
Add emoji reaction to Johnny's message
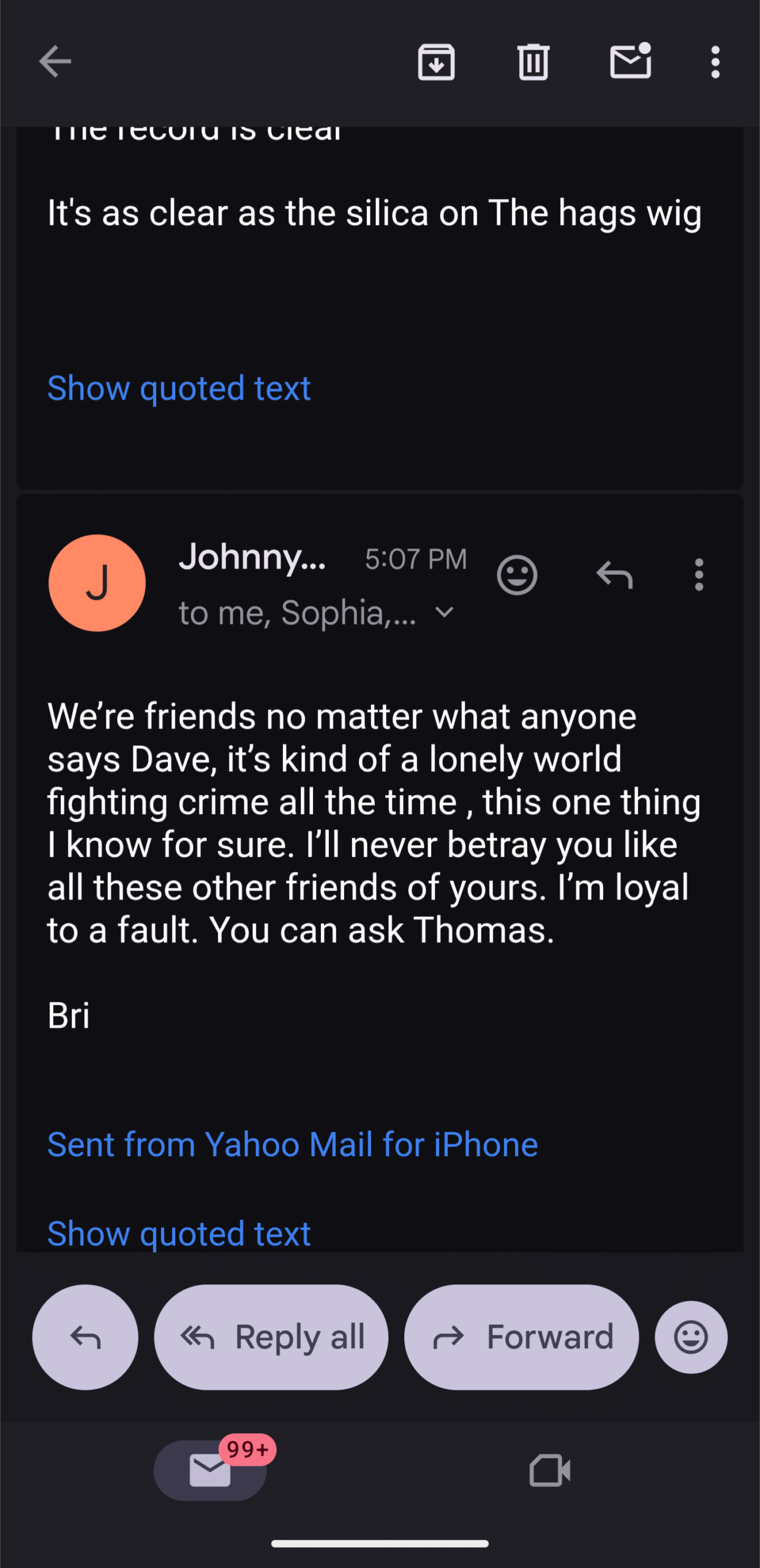pyautogui.click(x=517, y=575)
